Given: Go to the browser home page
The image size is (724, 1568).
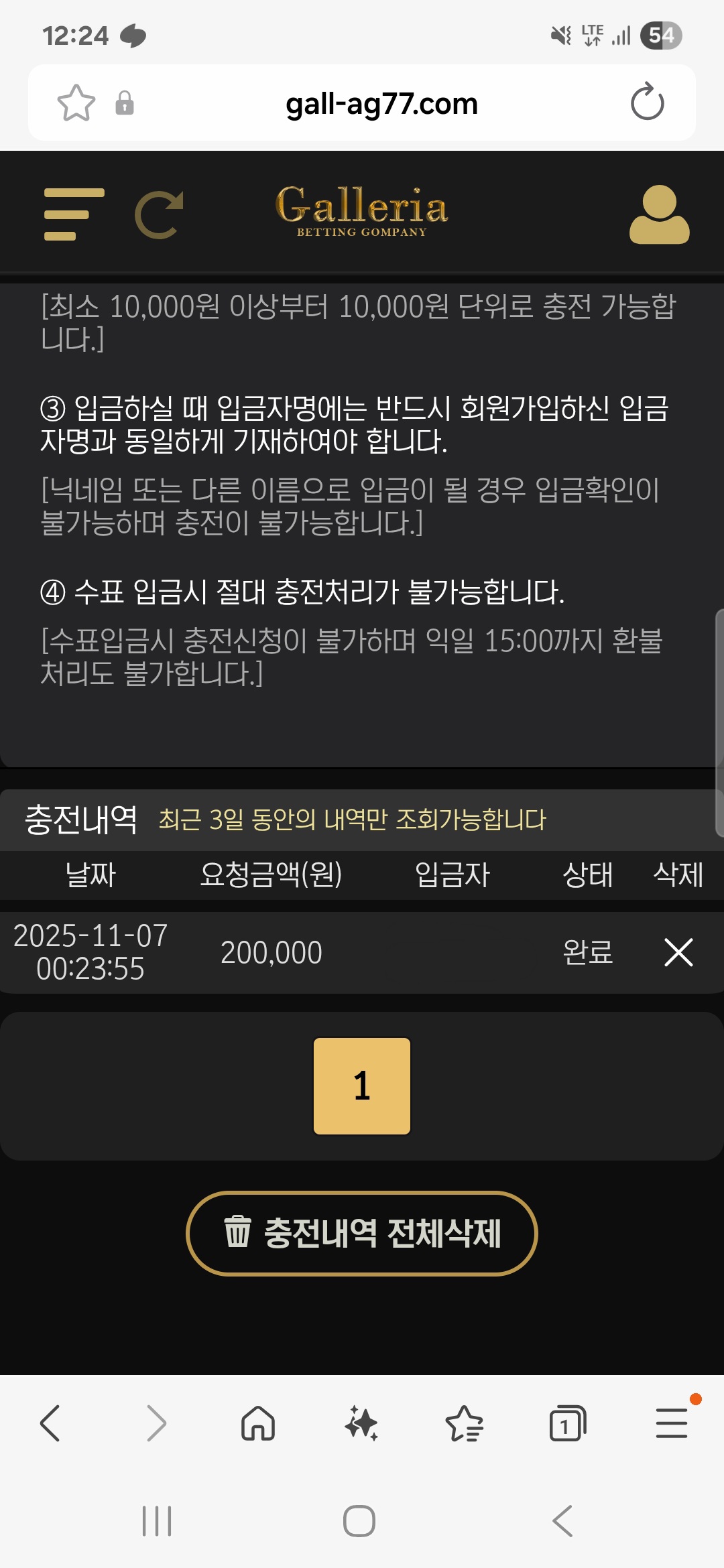Looking at the screenshot, I should point(258,1423).
